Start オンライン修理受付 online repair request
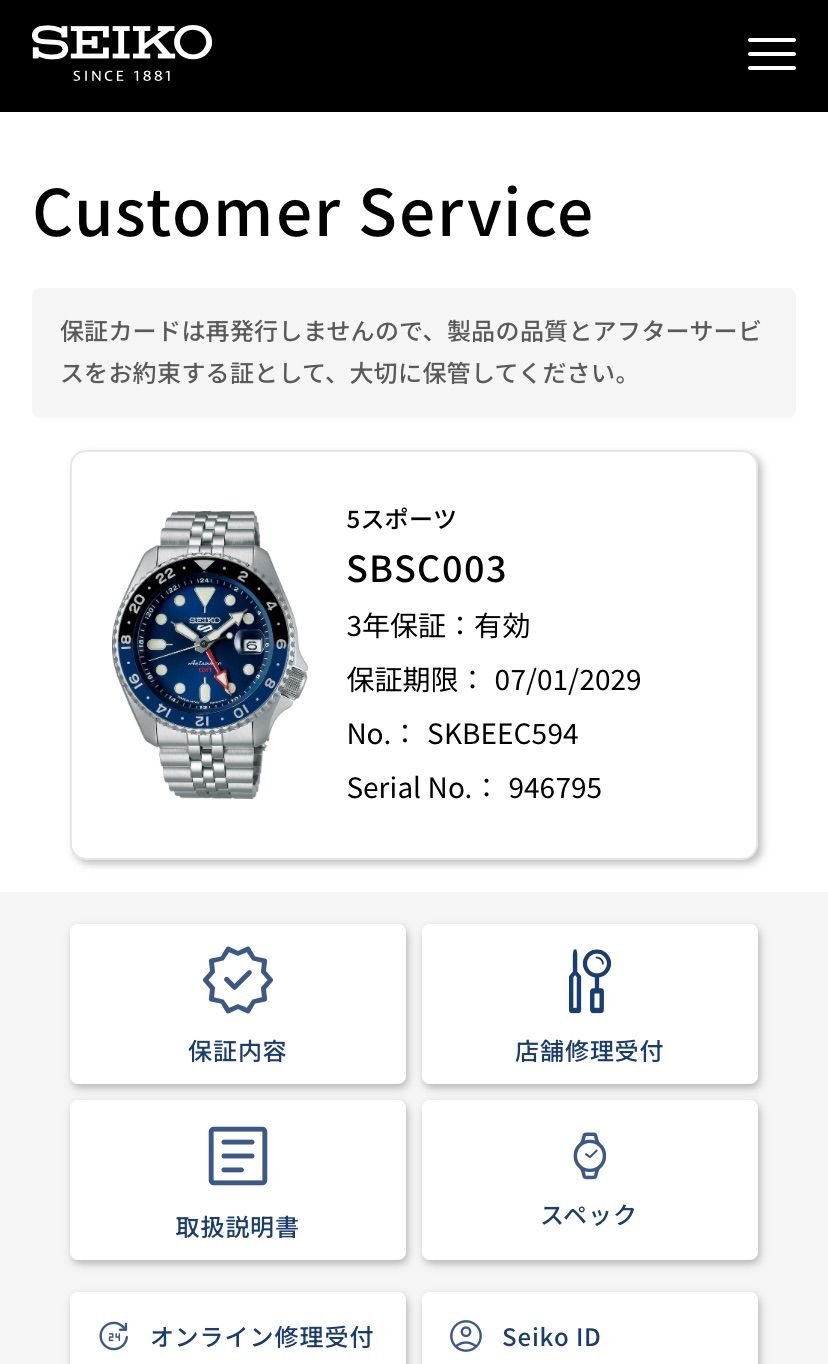 (x=238, y=1335)
